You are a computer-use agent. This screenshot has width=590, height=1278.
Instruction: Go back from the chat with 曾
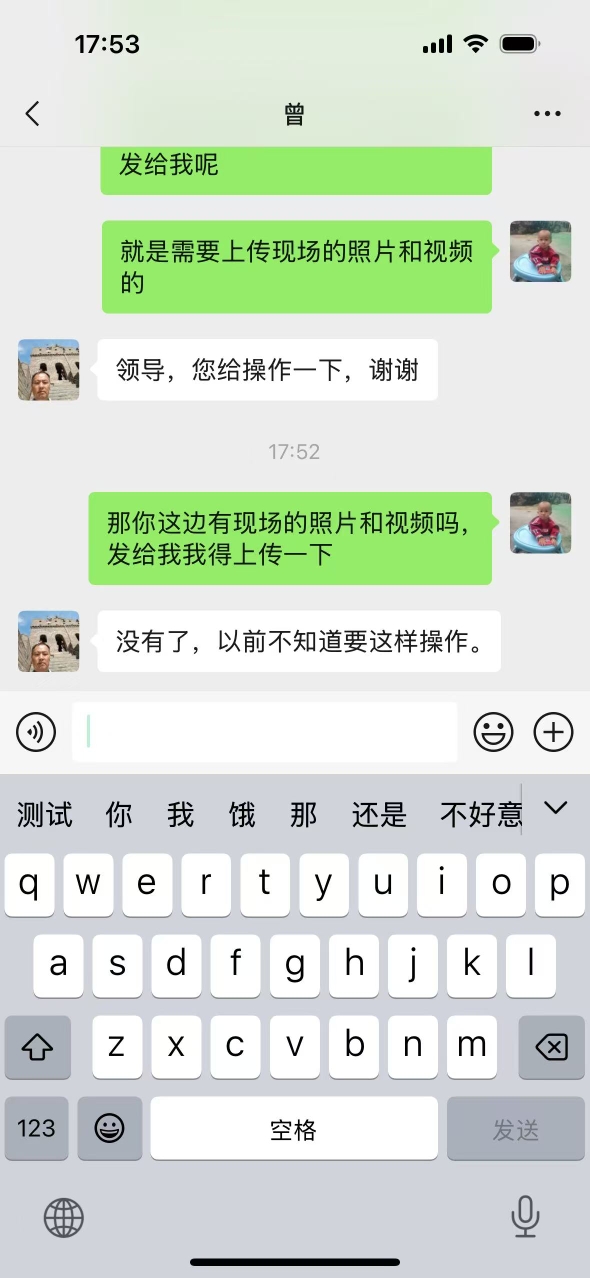(x=32, y=114)
